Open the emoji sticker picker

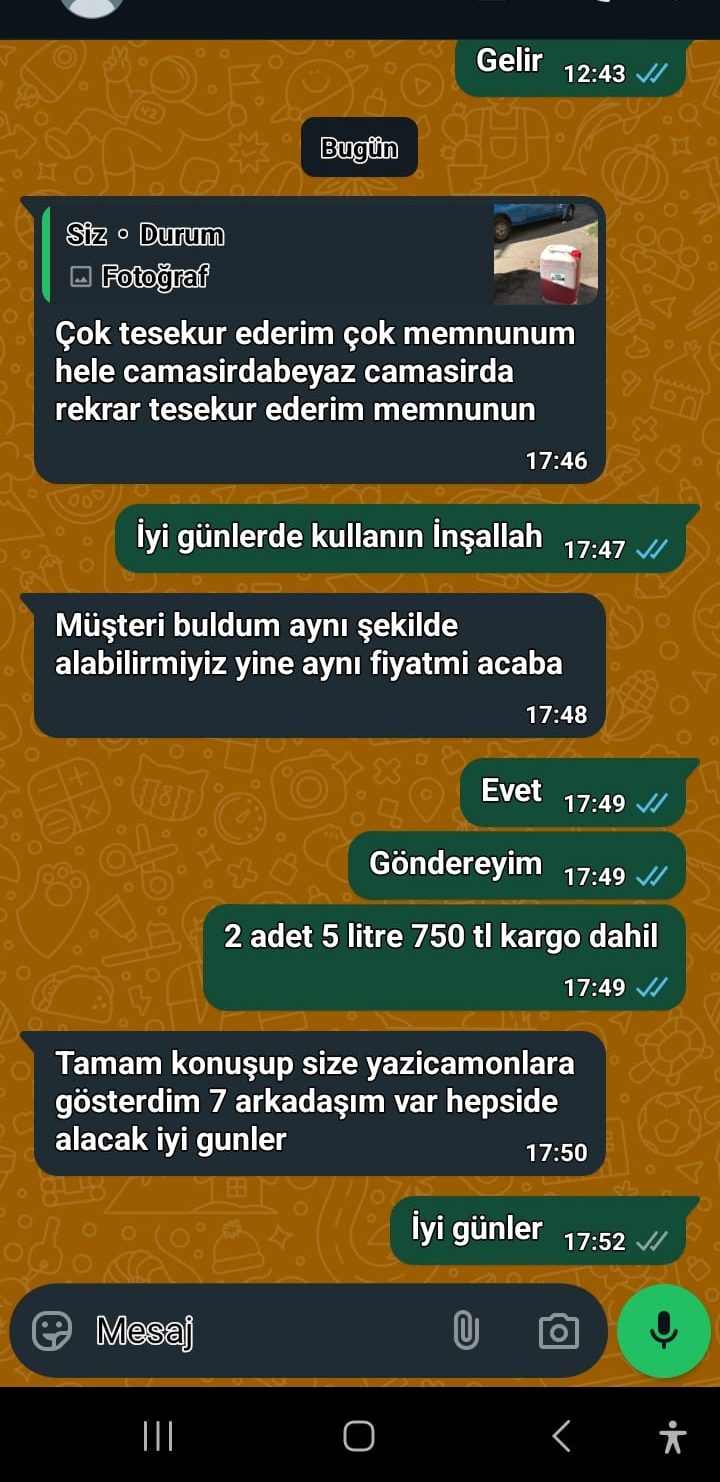point(52,1331)
